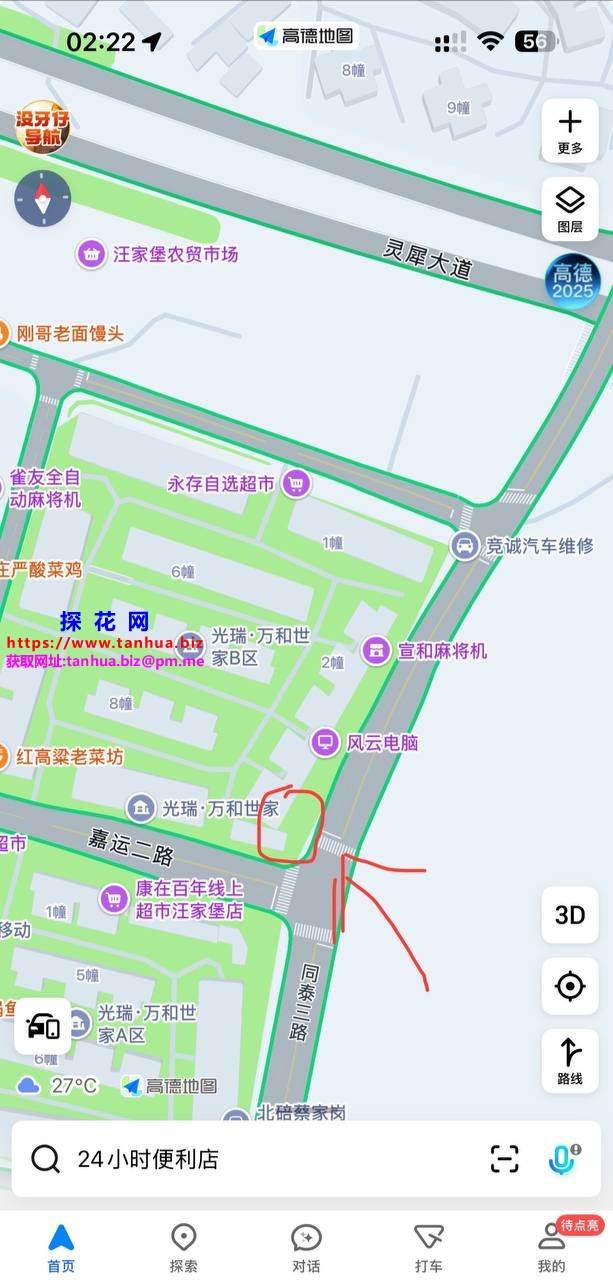The width and height of the screenshot is (613, 1280).
Task: Switch map to 3D view
Action: [570, 914]
